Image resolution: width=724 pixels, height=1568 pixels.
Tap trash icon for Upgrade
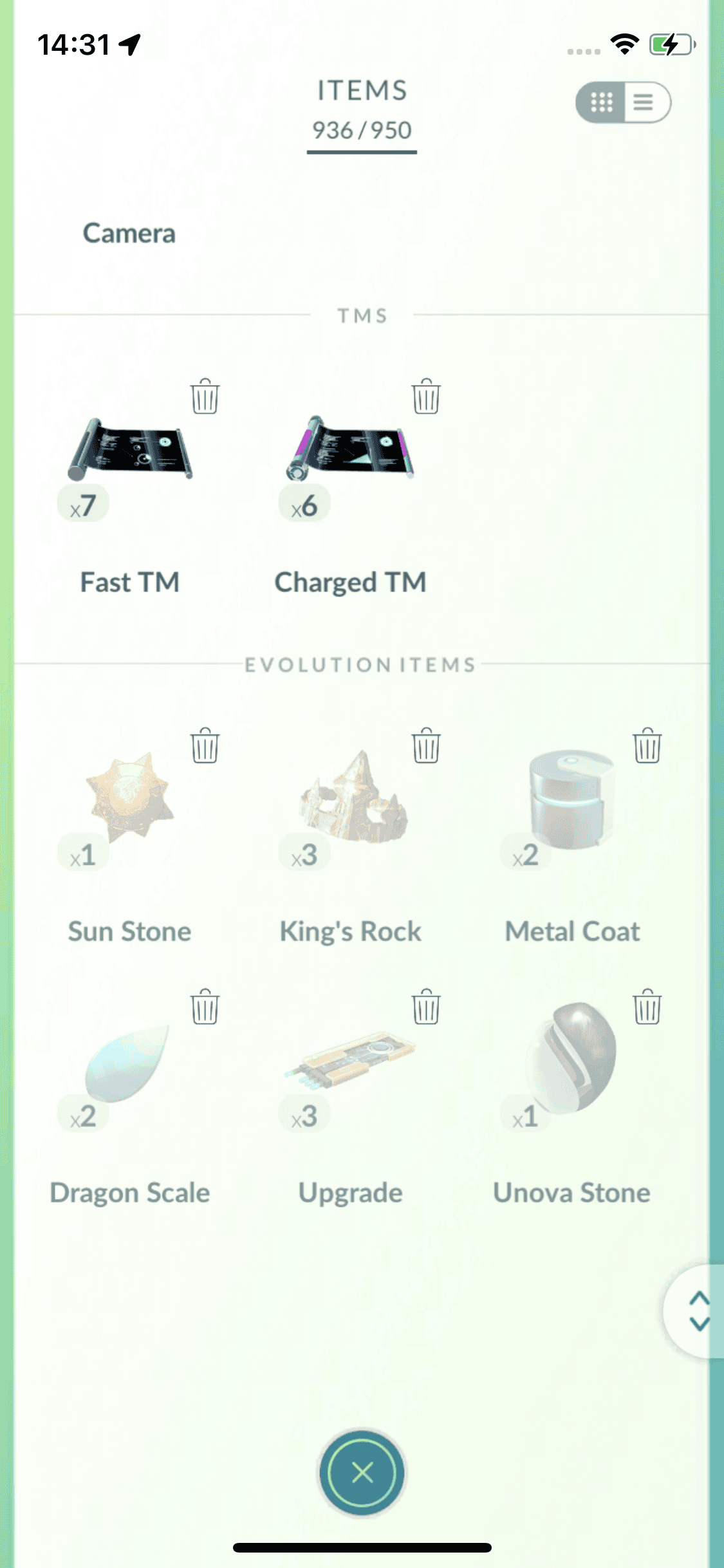426,1006
